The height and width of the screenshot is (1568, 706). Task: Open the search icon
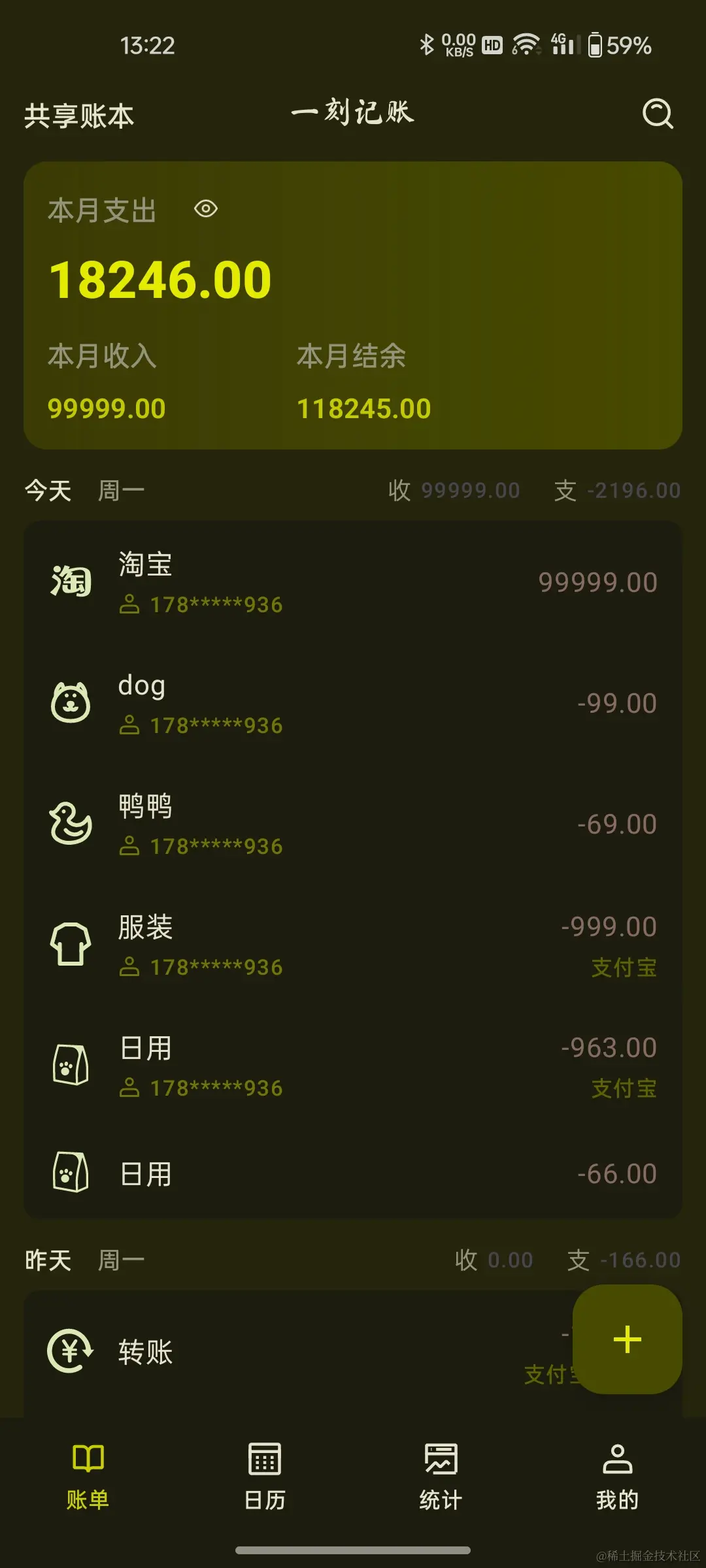(x=657, y=114)
